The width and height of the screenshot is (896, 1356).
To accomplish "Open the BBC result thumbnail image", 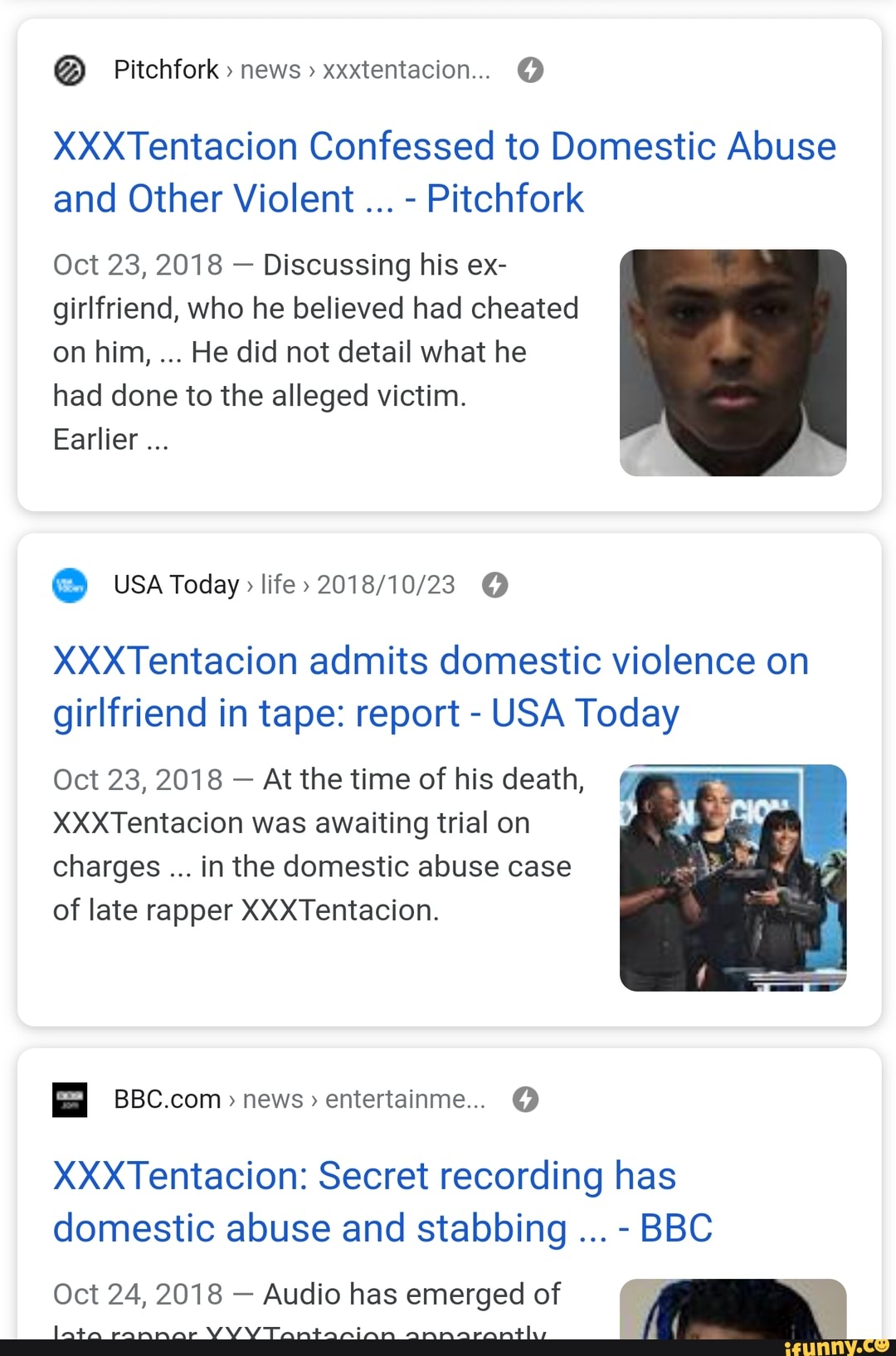I will pos(733,1309).
